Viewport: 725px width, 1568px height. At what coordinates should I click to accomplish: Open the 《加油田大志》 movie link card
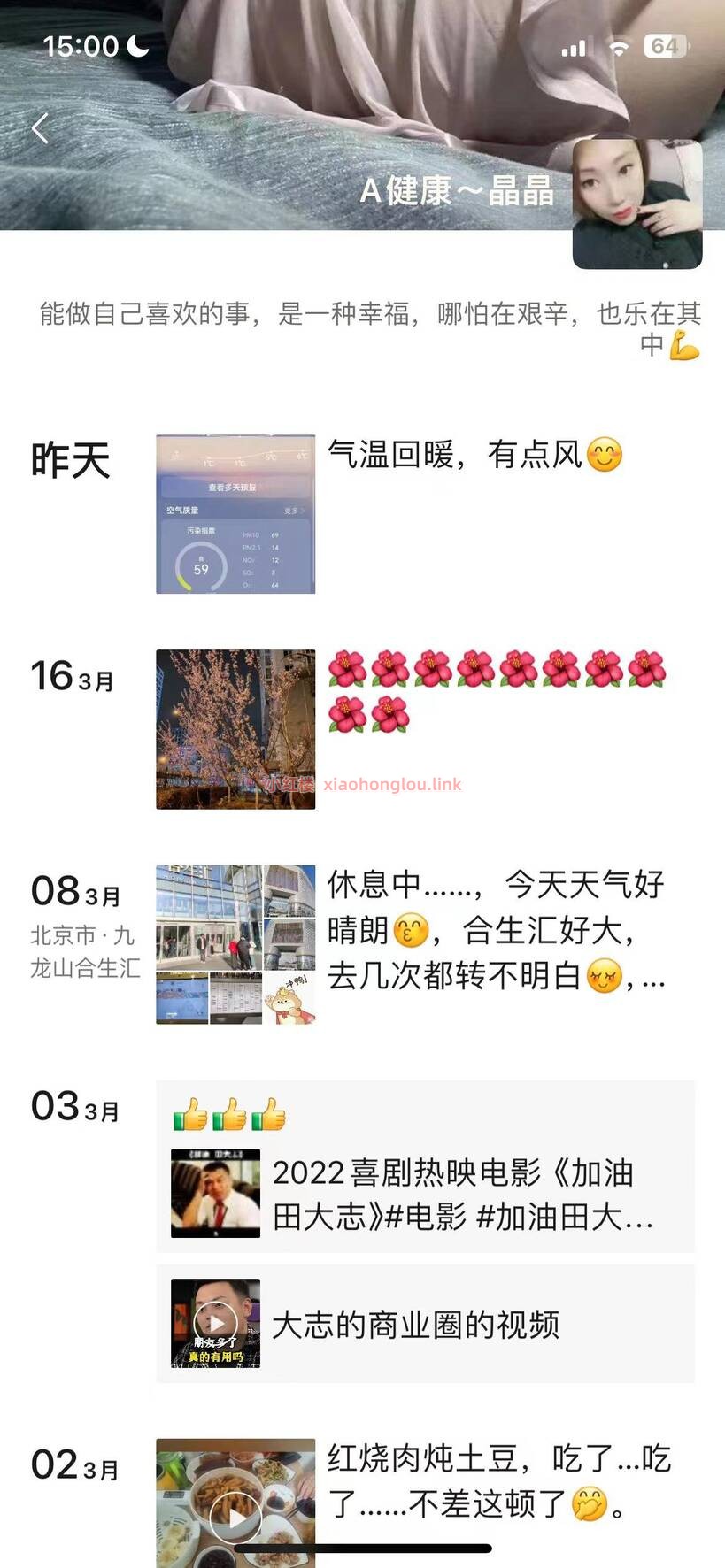[x=425, y=1193]
